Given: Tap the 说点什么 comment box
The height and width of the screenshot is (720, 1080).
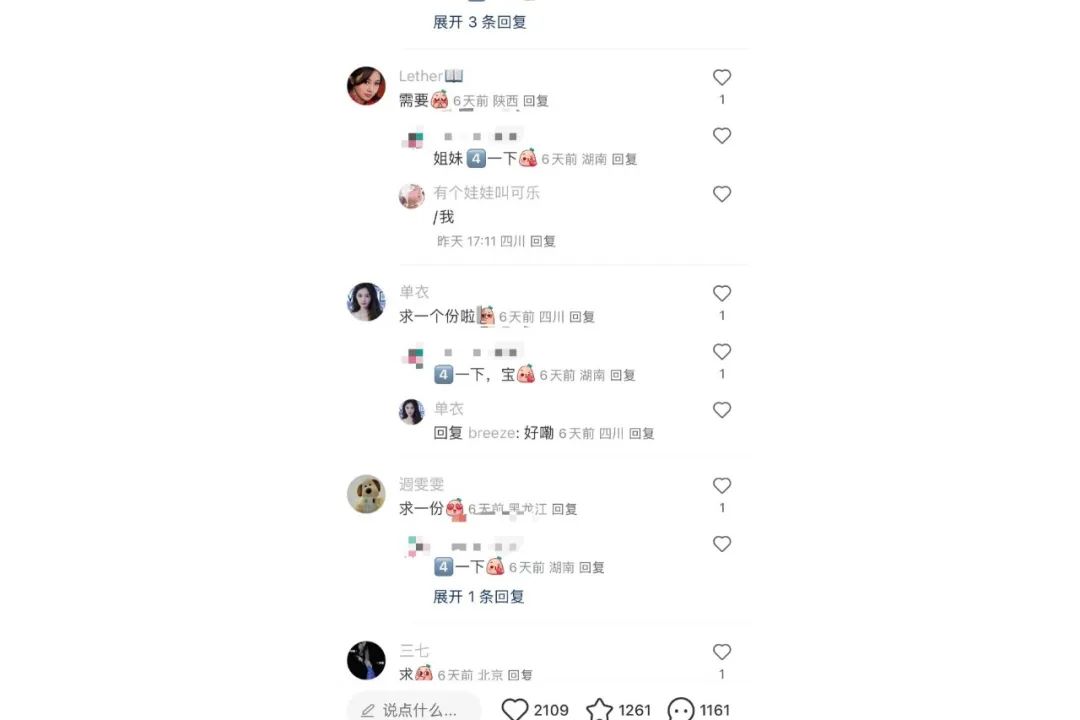Looking at the screenshot, I should (x=413, y=710).
